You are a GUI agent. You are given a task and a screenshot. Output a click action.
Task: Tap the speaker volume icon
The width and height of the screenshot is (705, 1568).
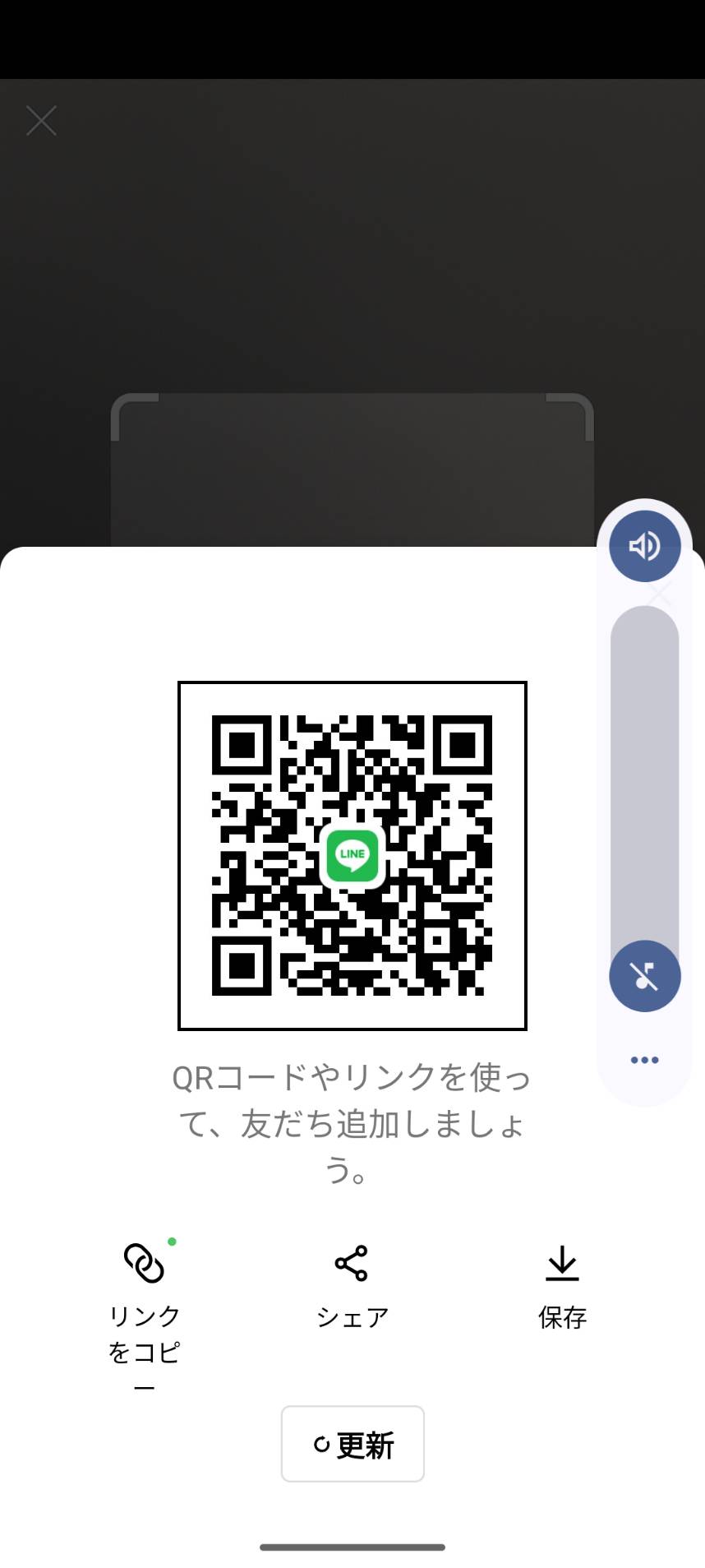[x=645, y=546]
